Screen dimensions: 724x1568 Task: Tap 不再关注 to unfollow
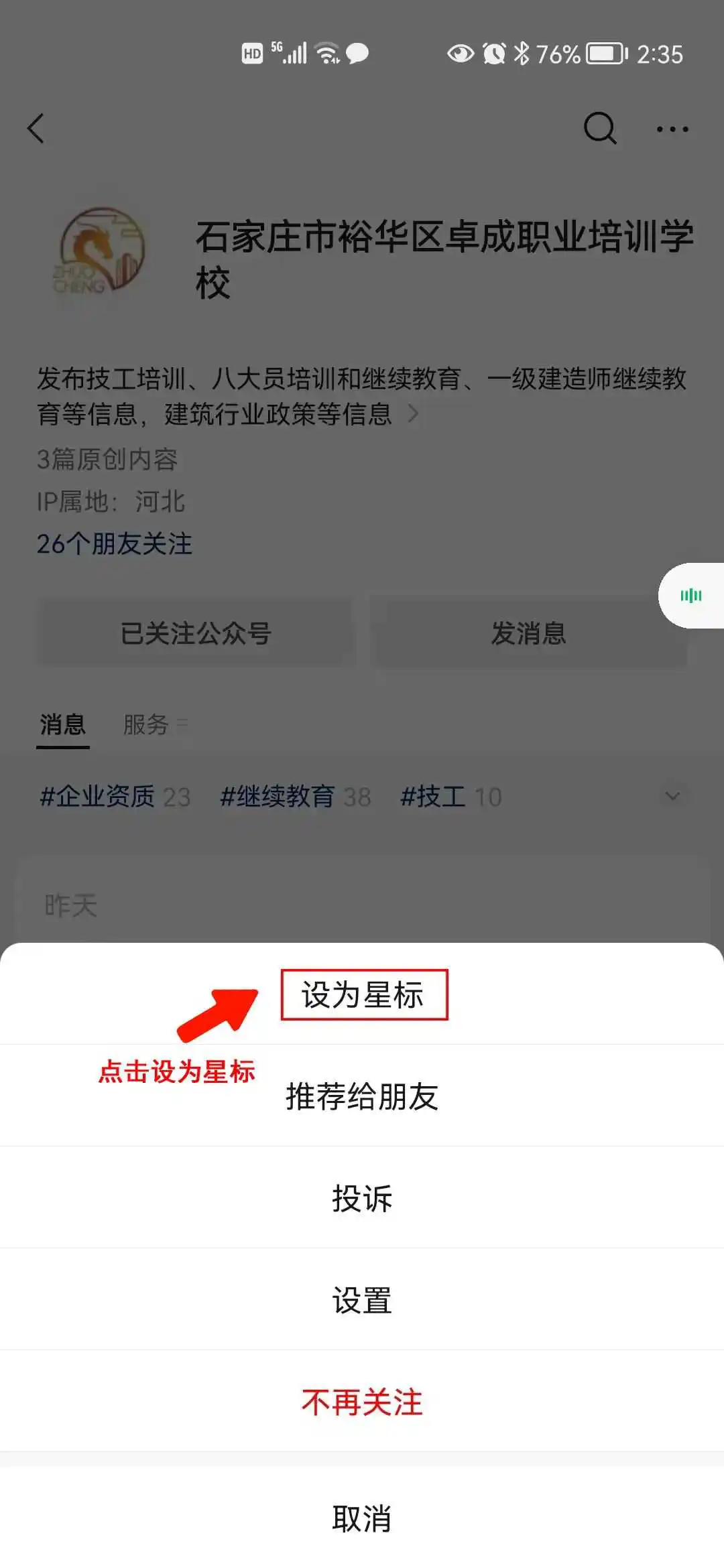click(362, 1402)
